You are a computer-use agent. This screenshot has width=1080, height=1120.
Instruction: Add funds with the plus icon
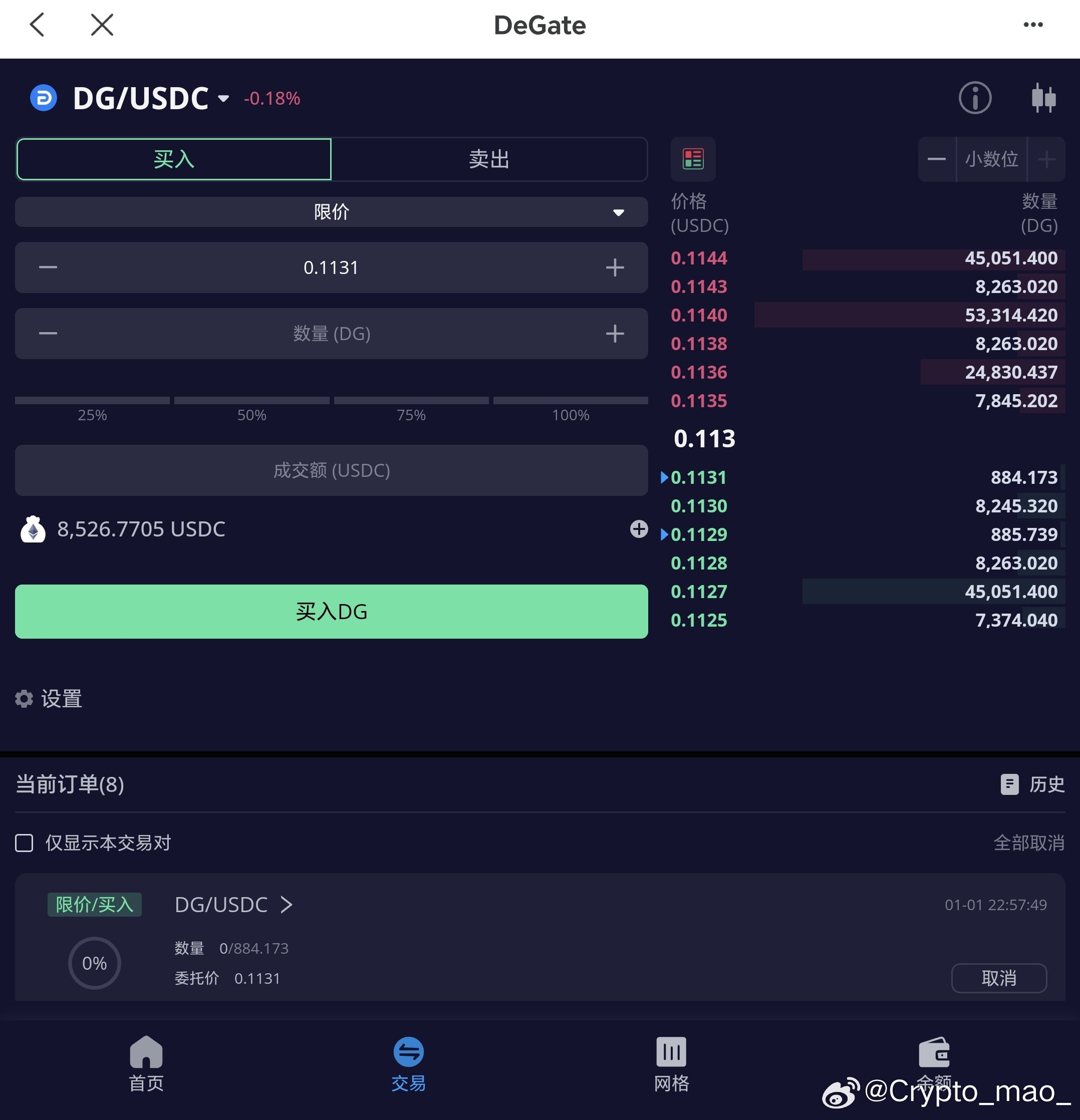click(x=639, y=529)
